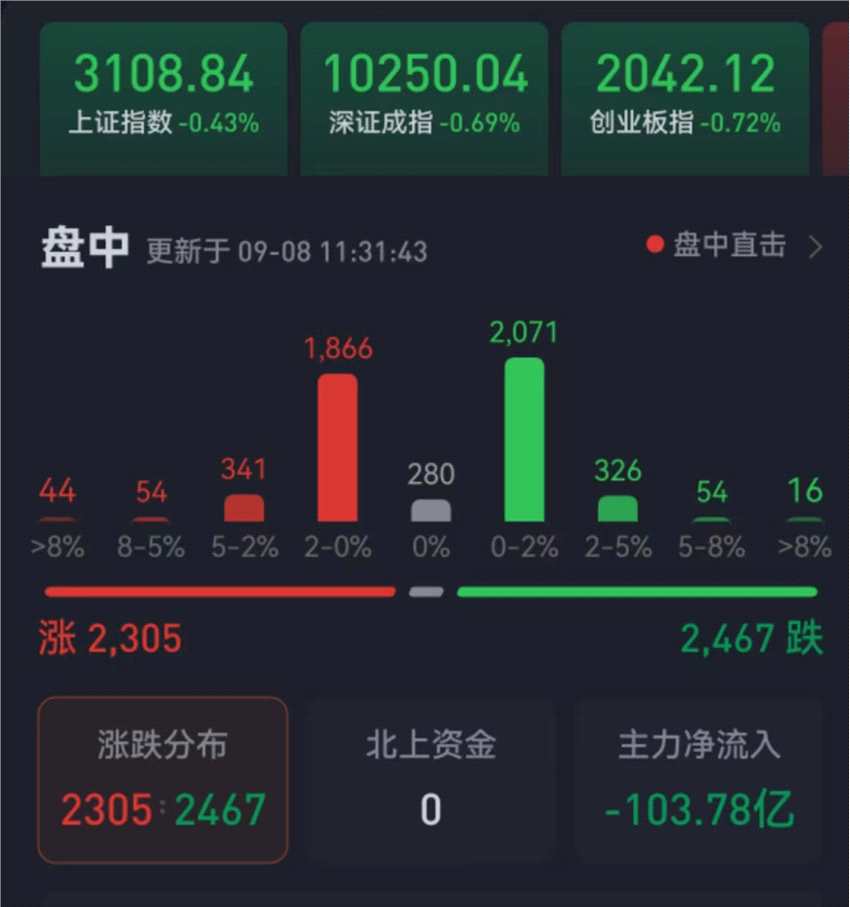Open the 上证指数 index card

(x=164, y=98)
